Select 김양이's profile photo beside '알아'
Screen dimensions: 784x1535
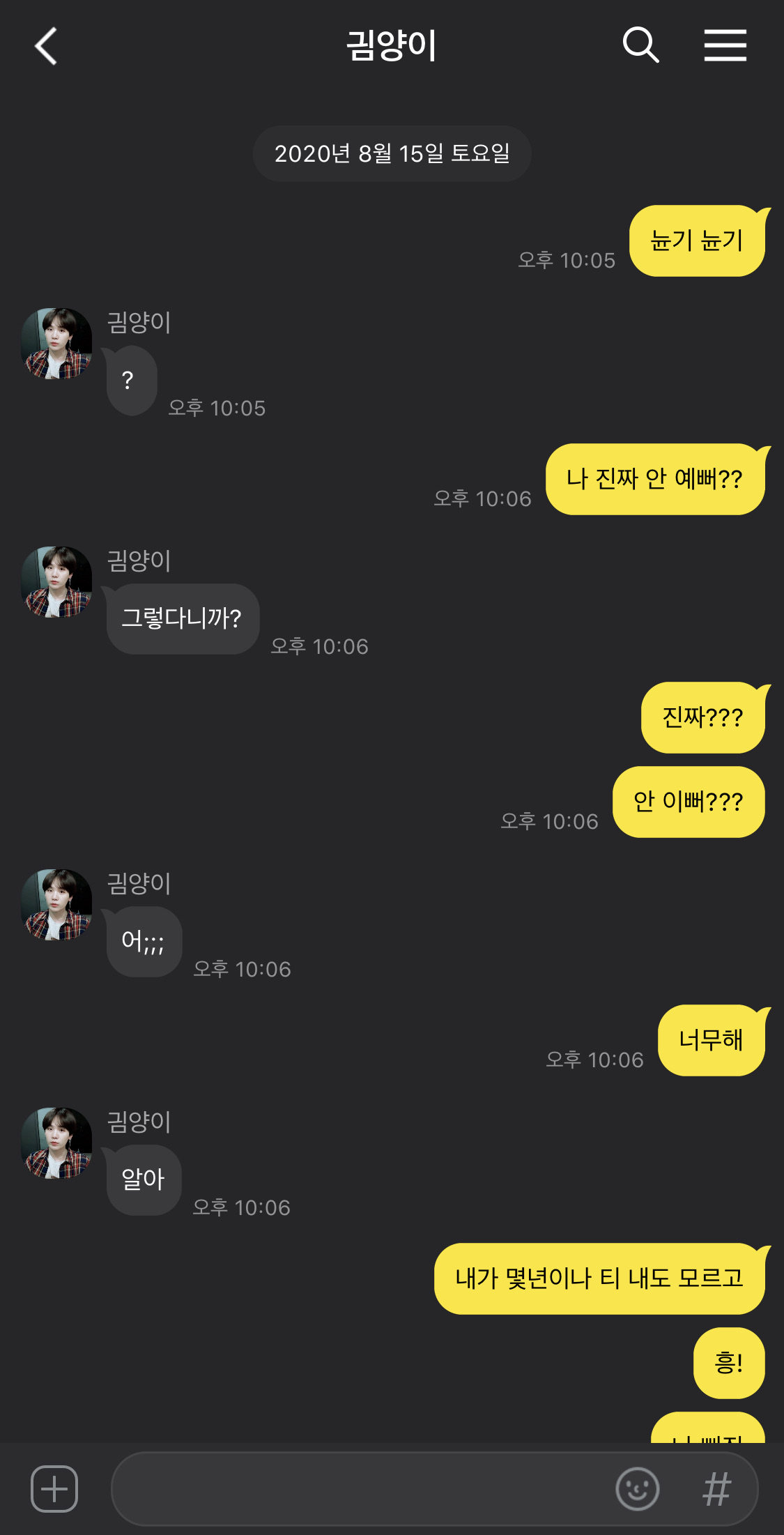click(x=57, y=1143)
